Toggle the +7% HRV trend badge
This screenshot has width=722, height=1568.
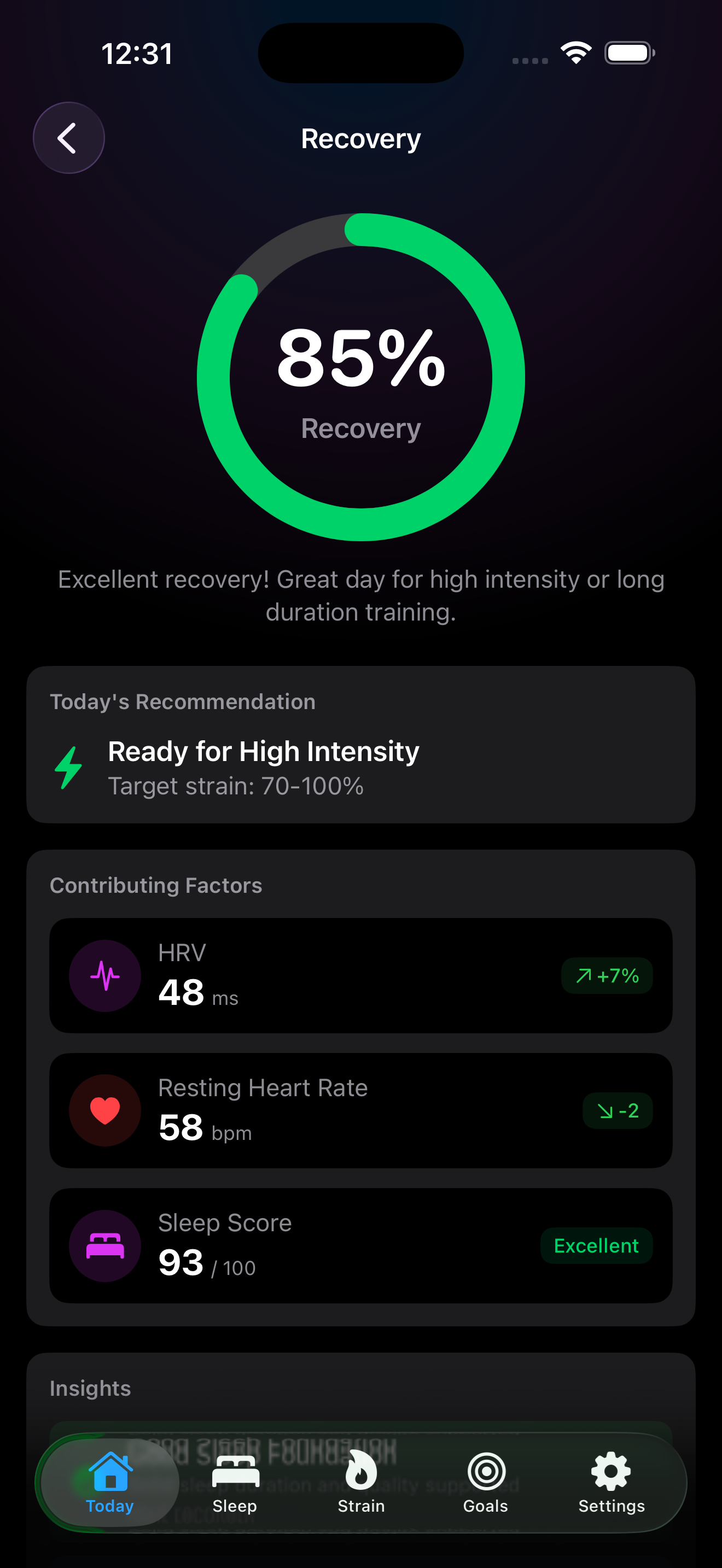tap(607, 975)
